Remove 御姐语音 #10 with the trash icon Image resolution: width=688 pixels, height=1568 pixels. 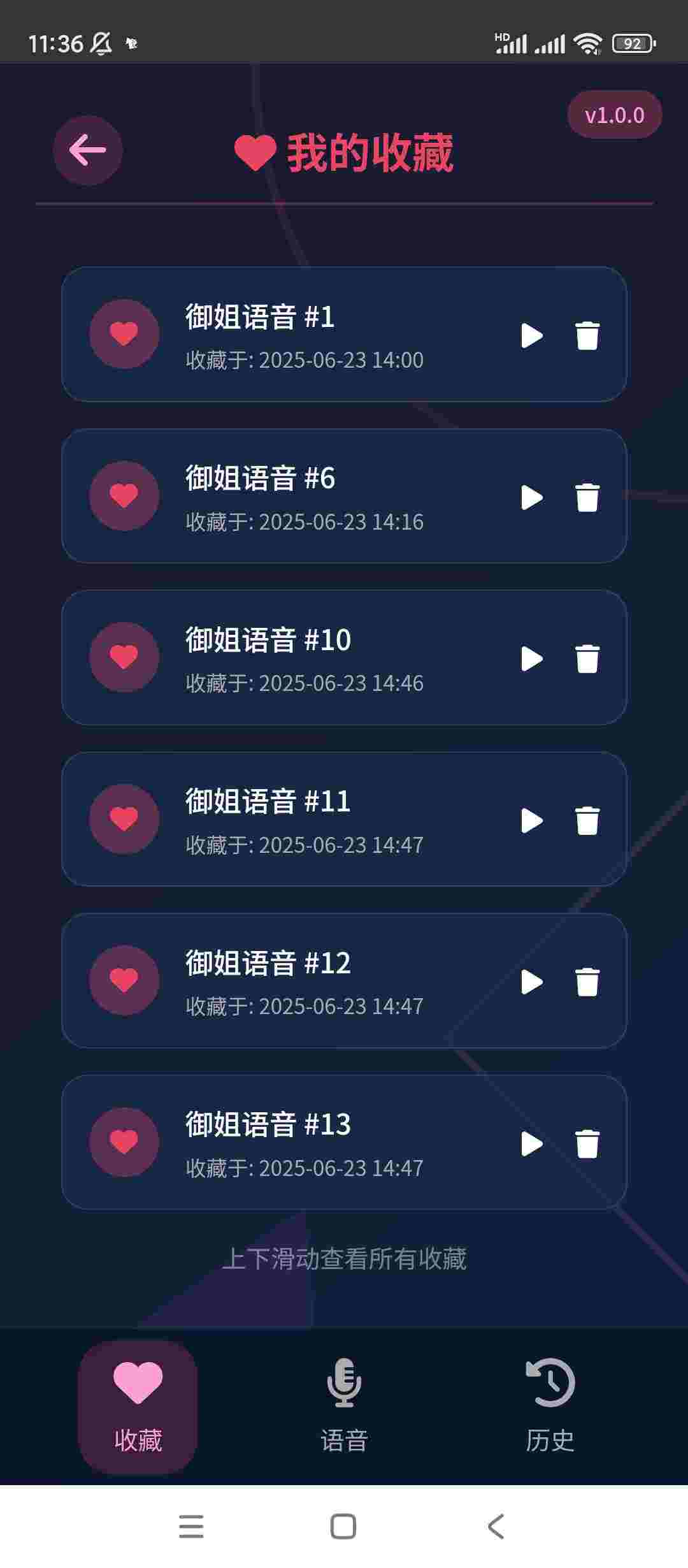point(587,658)
